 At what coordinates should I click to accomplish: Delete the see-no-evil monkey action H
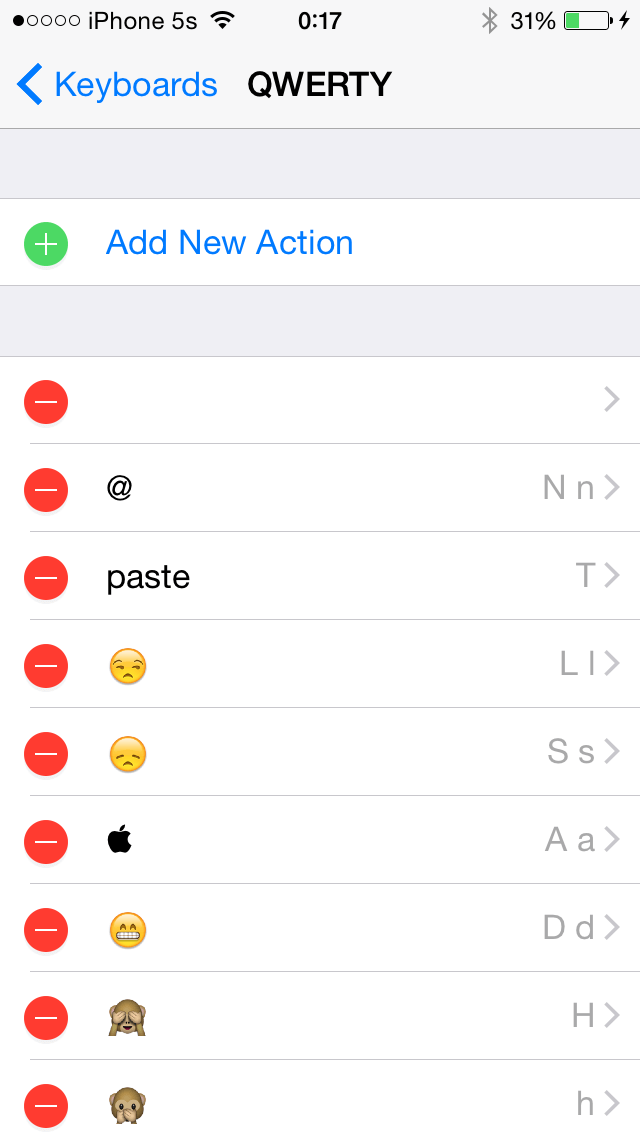point(46,1017)
